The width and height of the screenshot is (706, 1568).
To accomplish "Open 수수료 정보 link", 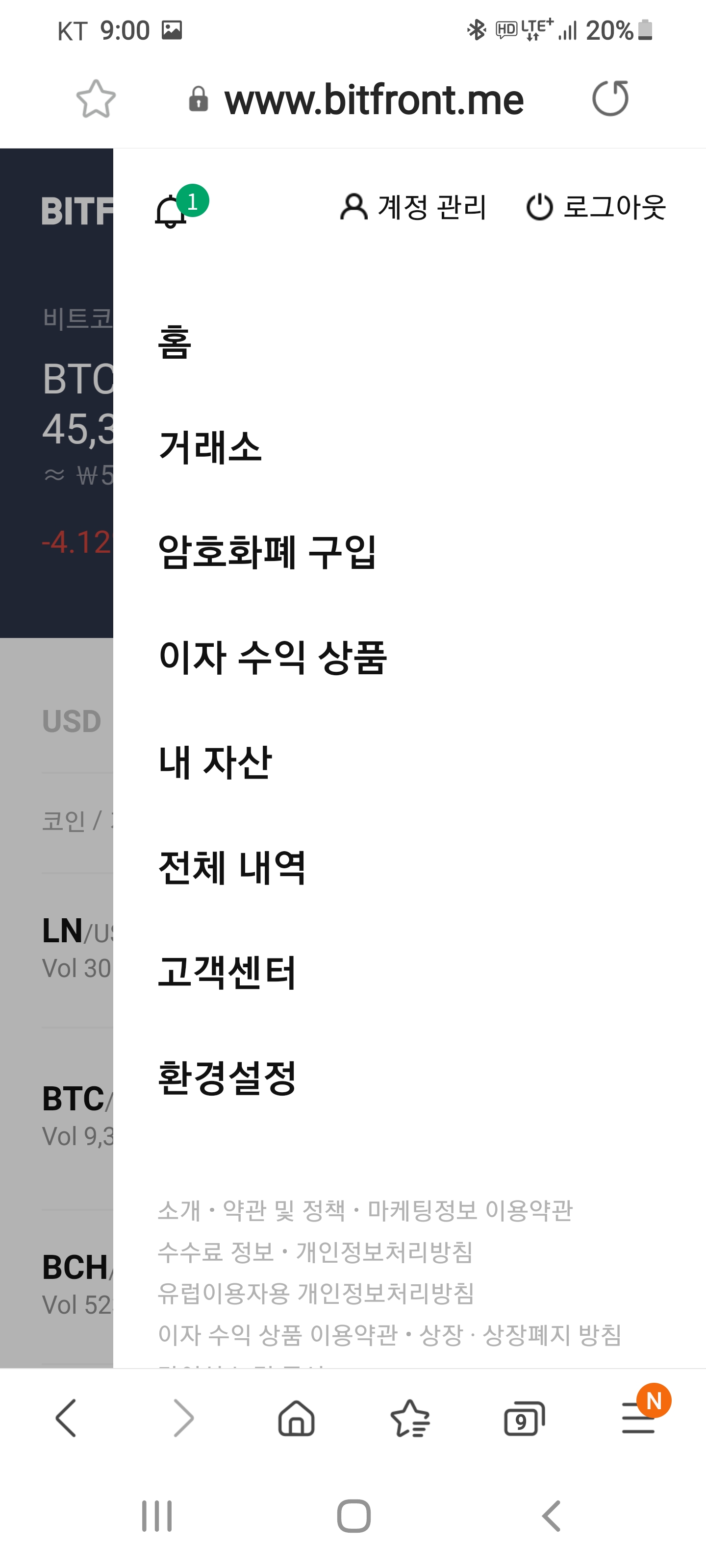I will click(216, 1252).
